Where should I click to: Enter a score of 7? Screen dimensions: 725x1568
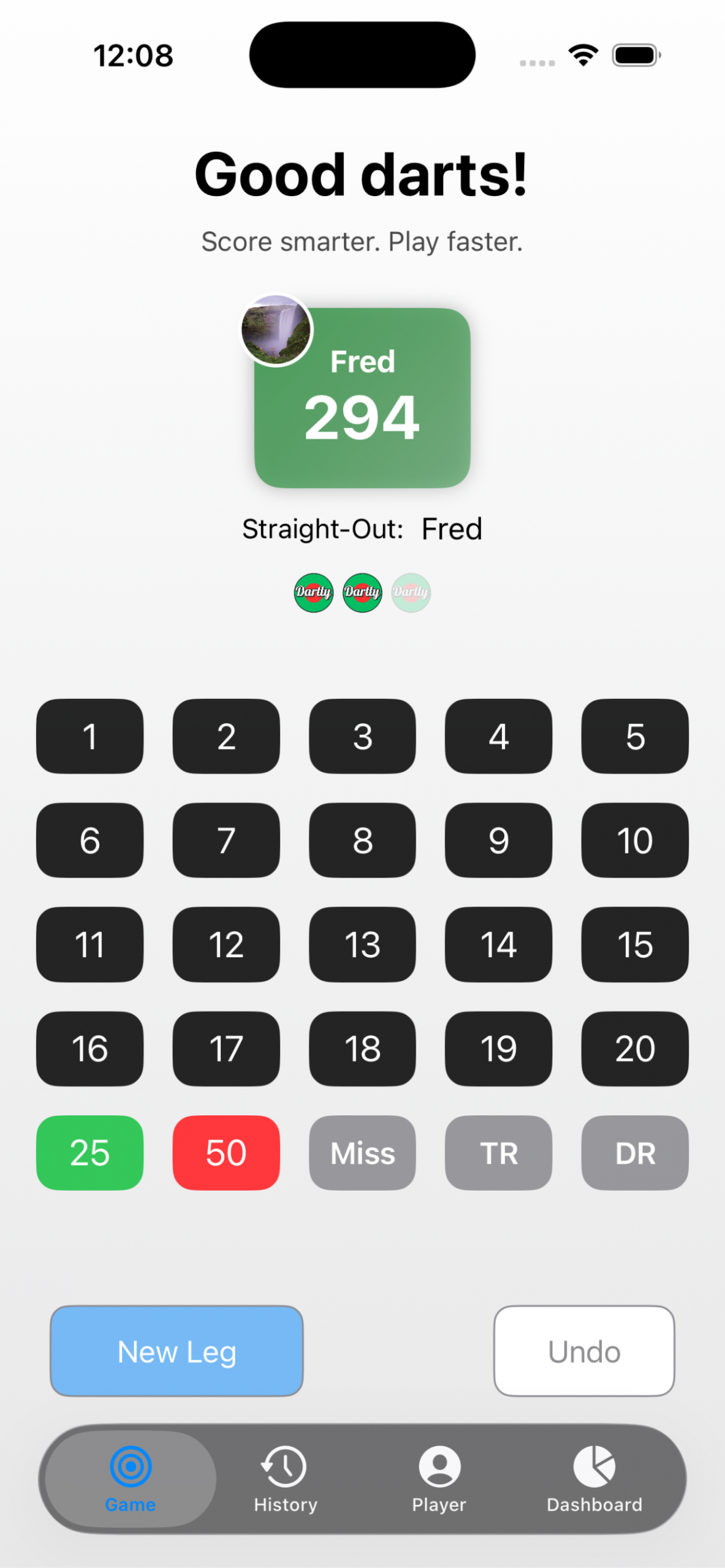tap(226, 840)
